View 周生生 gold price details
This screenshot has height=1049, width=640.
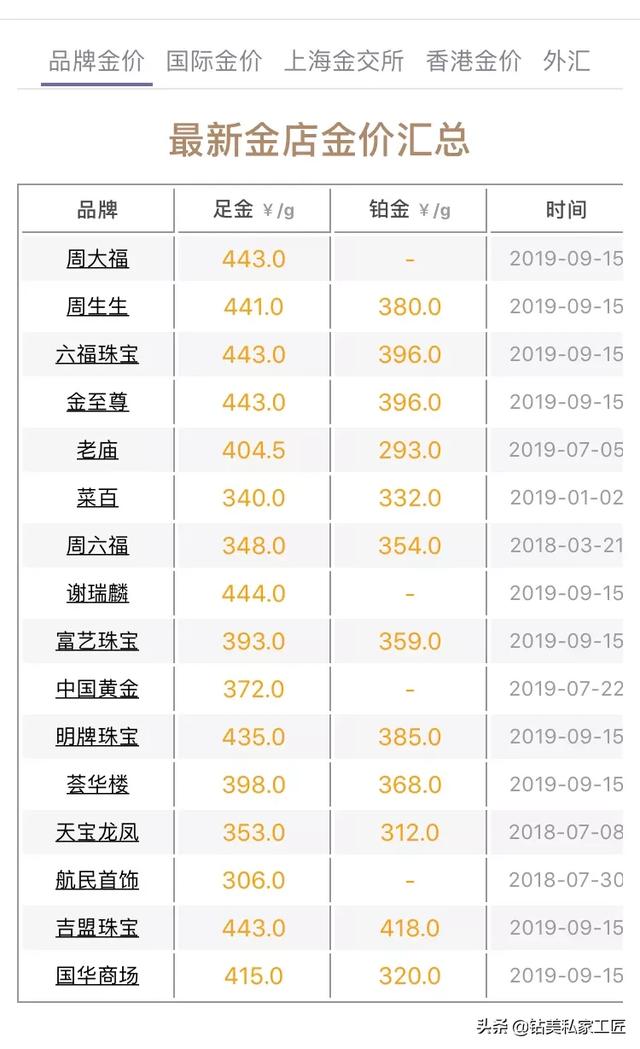(x=97, y=307)
